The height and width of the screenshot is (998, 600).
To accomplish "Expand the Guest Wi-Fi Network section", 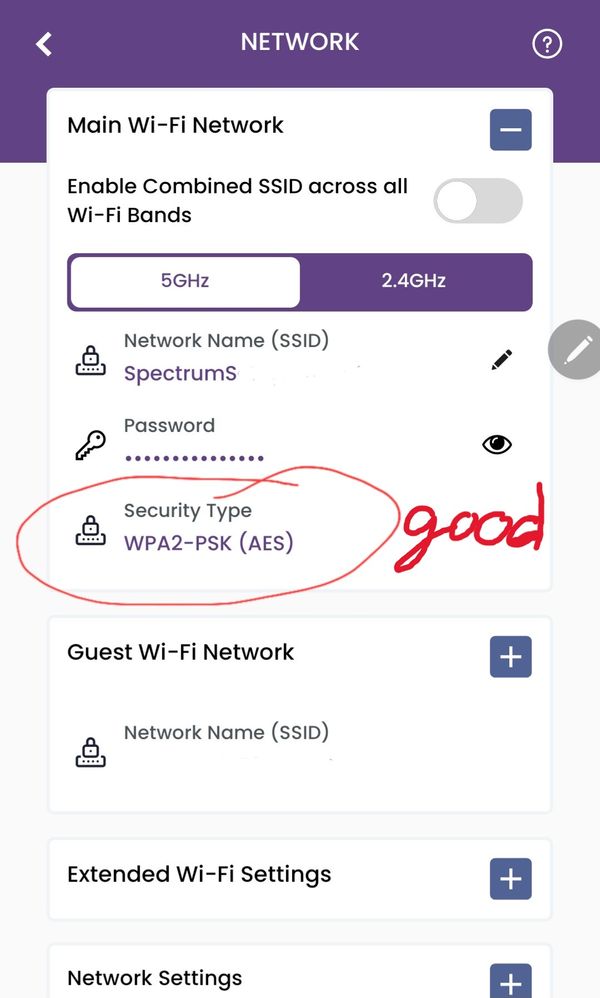I will click(510, 656).
